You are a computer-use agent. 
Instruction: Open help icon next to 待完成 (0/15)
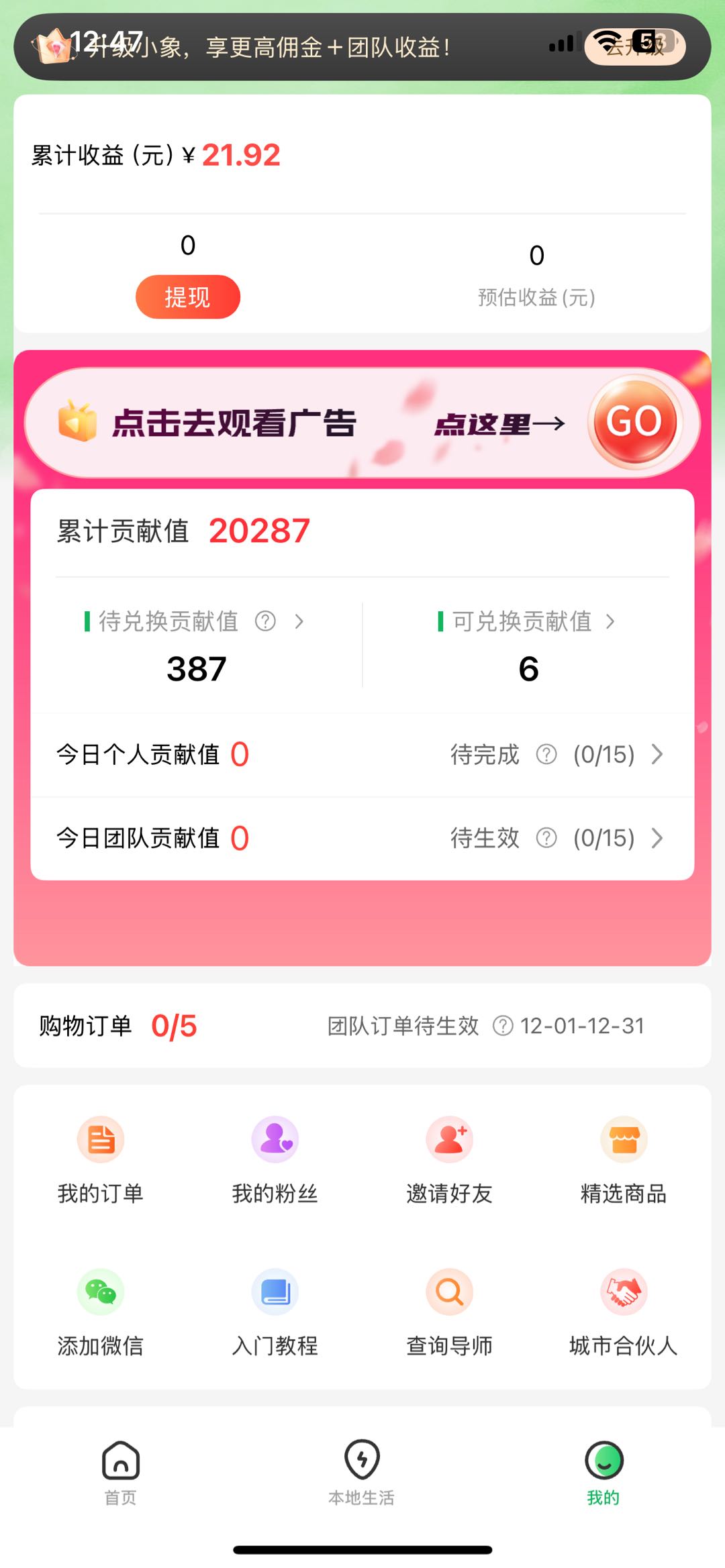[547, 754]
